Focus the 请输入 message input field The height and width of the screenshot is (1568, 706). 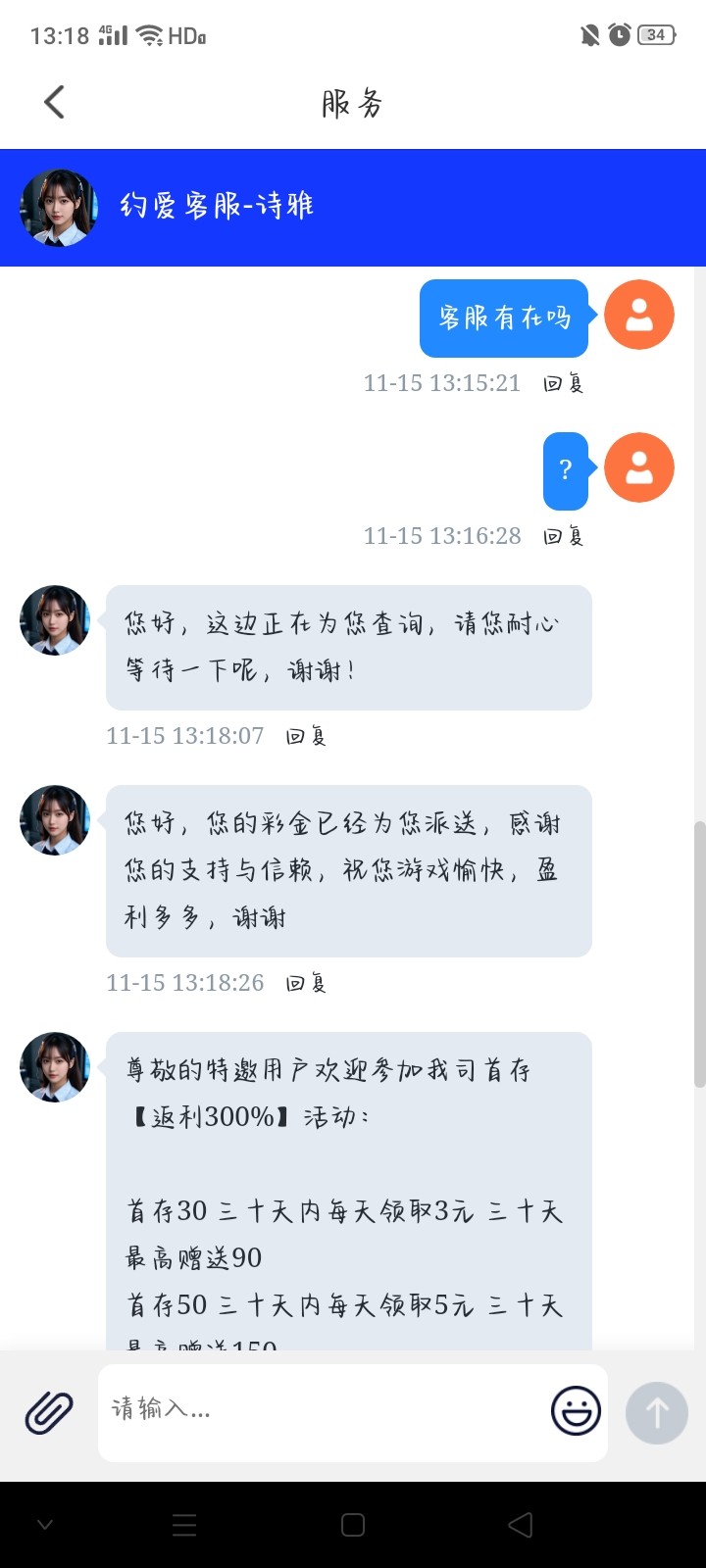tap(324, 1411)
